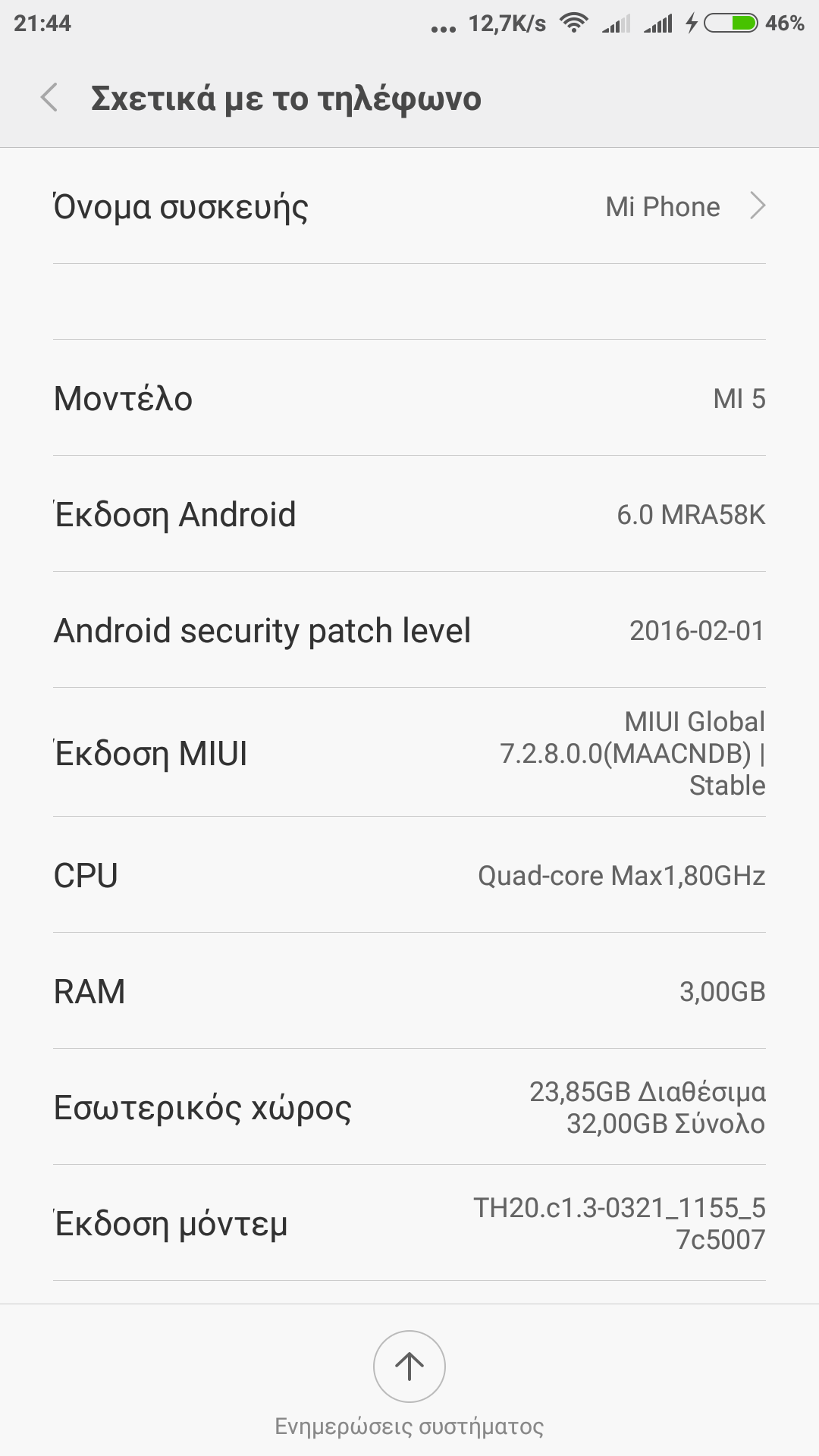Tap the CPU row

pyautogui.click(x=409, y=876)
